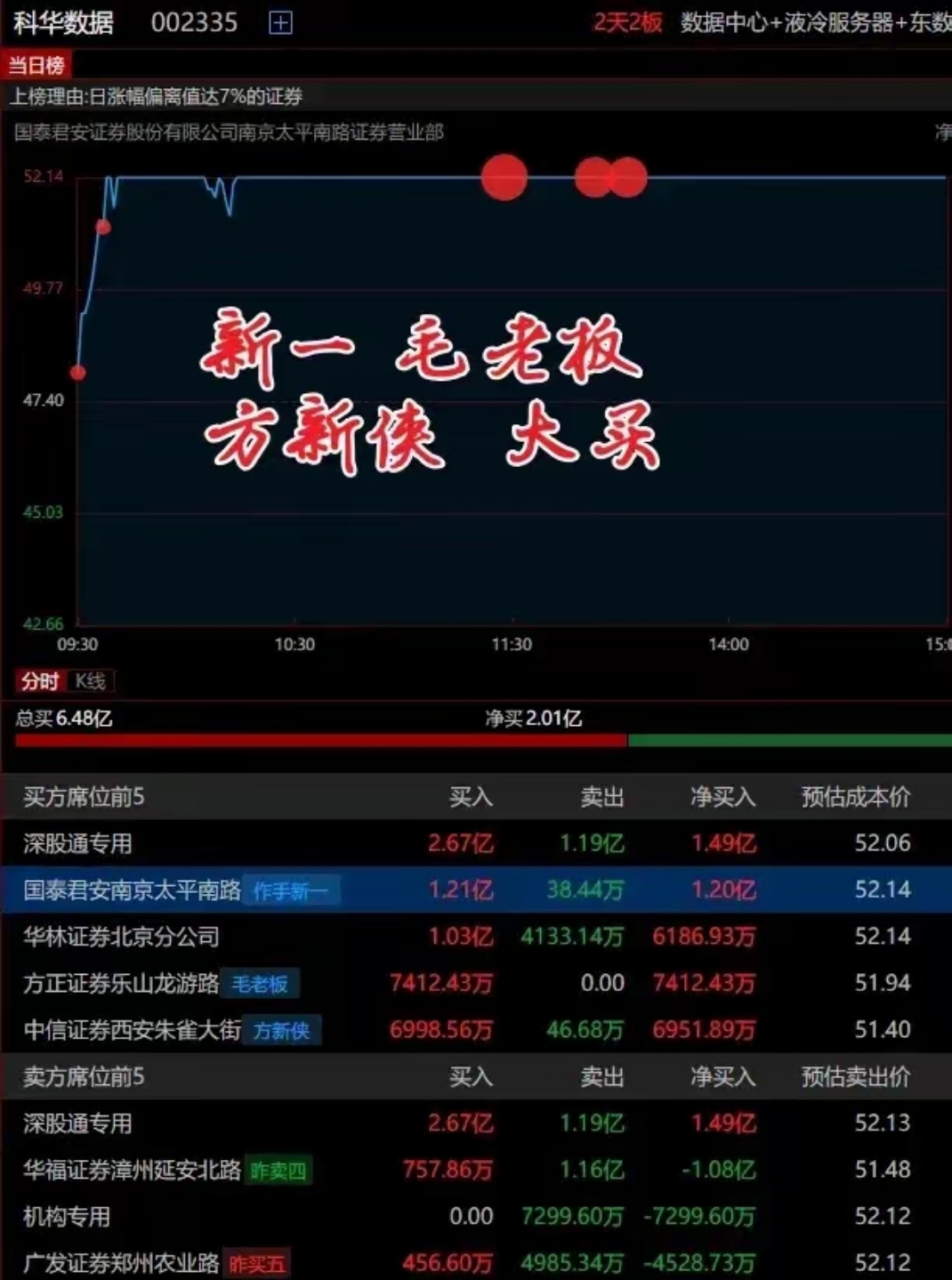952x1280 pixels.
Task: Click the 作手新一 trader badge
Action: [x=294, y=891]
